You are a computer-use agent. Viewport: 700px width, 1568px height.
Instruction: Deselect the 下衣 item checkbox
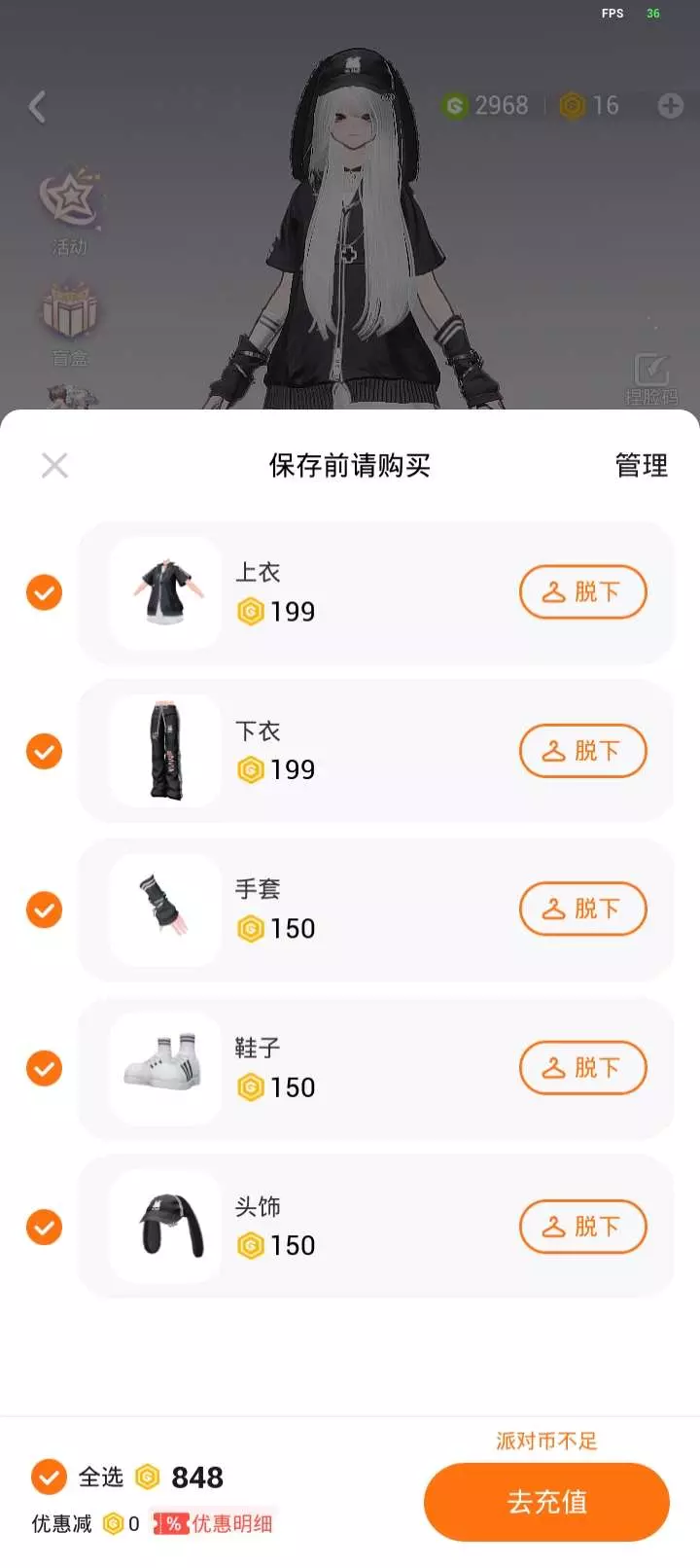click(44, 751)
